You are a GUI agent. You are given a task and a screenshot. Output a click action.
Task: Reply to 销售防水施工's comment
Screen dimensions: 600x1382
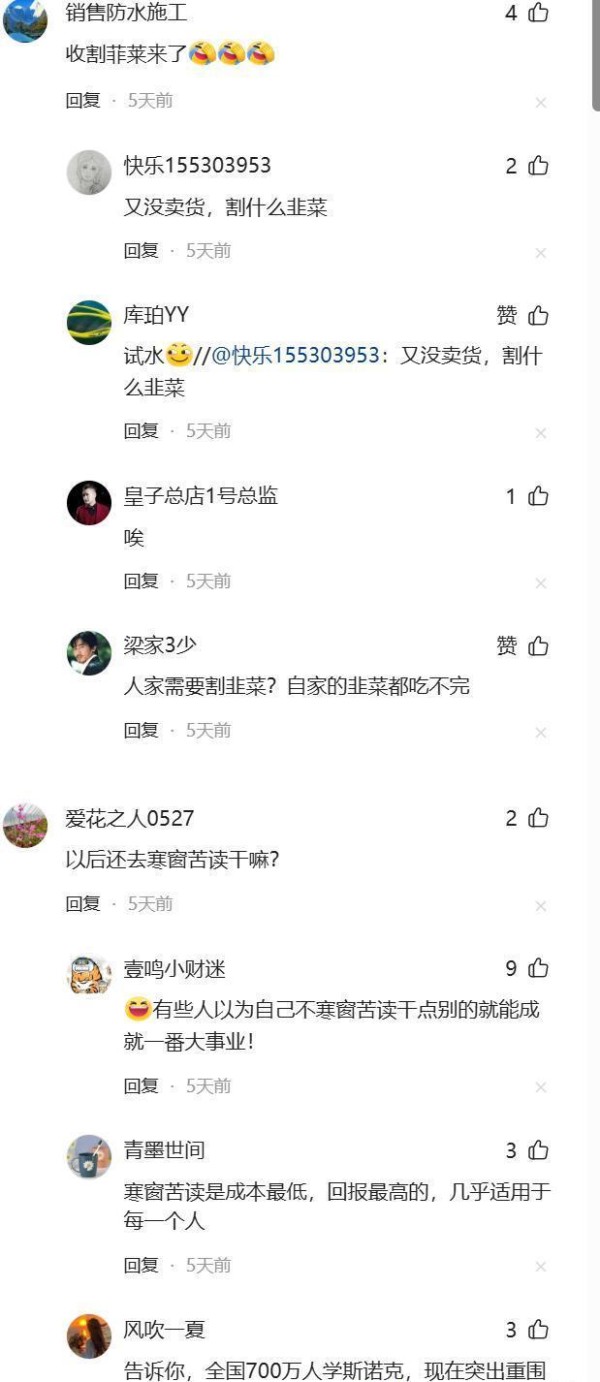coord(83,101)
